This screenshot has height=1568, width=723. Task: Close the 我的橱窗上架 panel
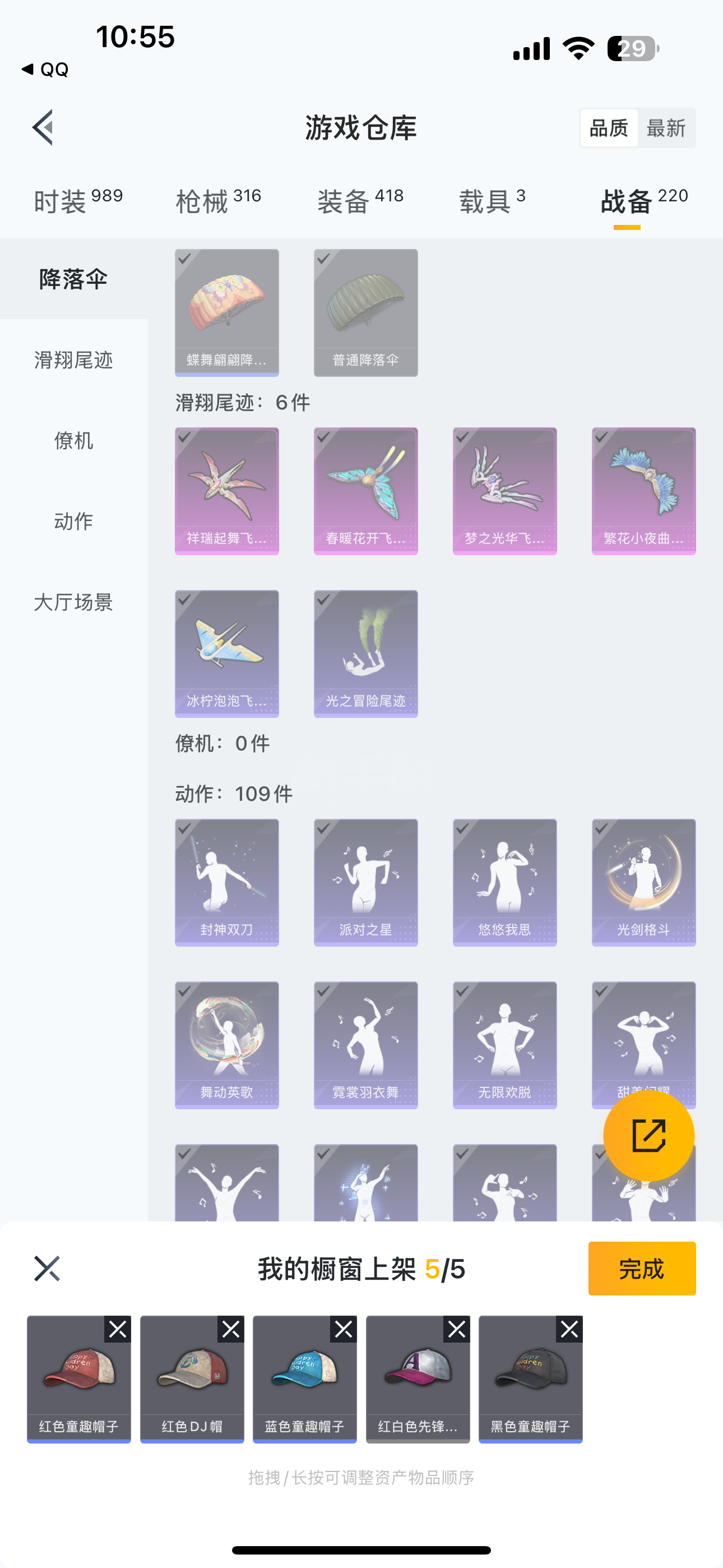[x=47, y=1269]
